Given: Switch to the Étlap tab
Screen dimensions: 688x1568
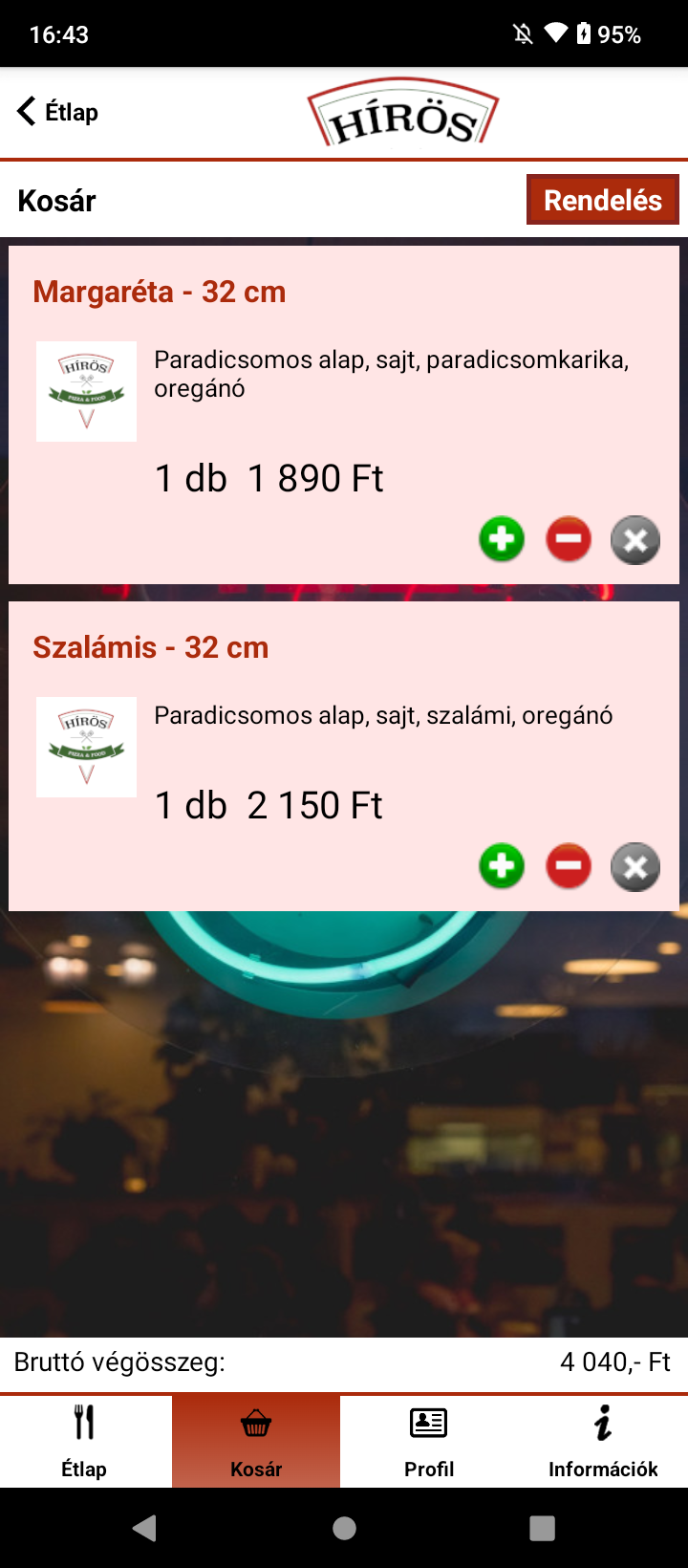Looking at the screenshot, I should pos(84,1441).
